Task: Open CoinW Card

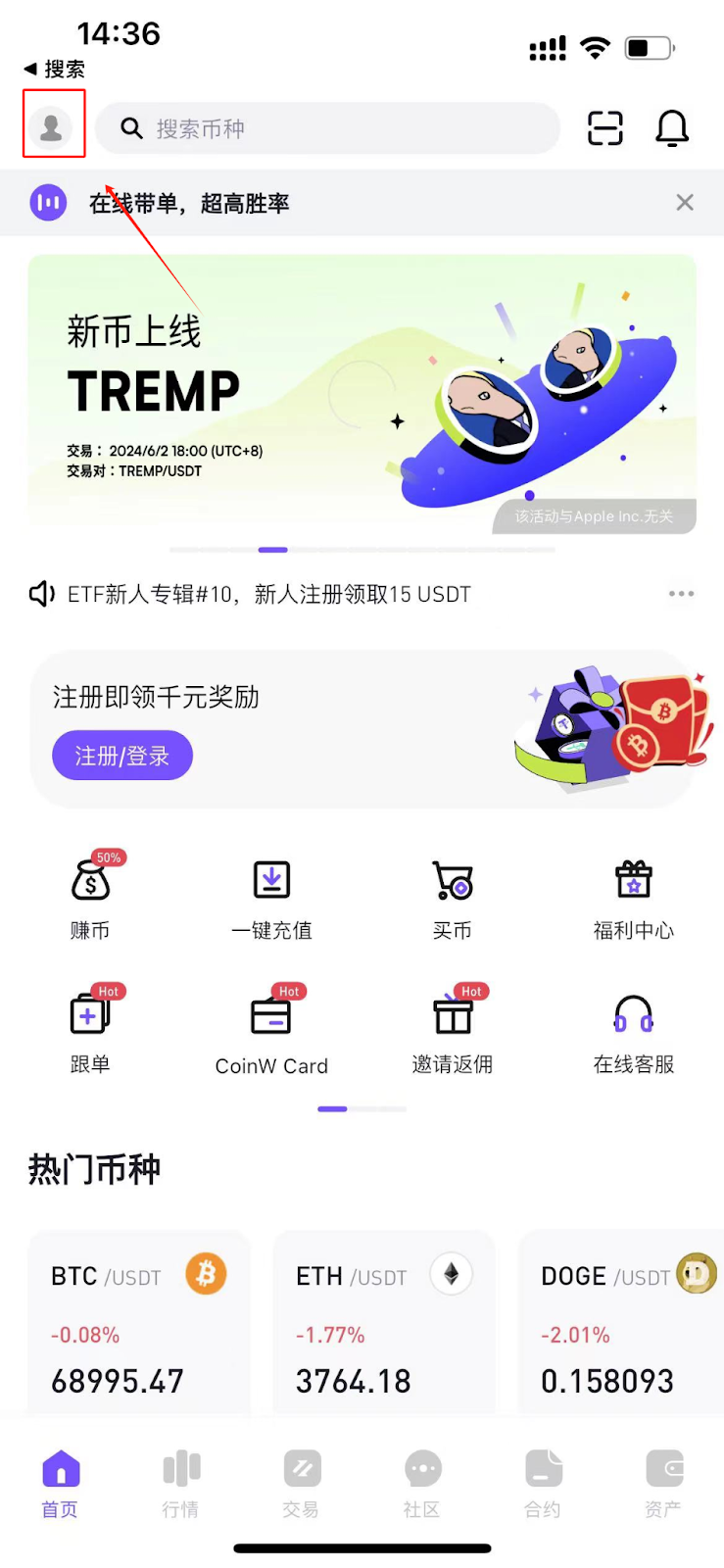Action: pyautogui.click(x=271, y=1031)
